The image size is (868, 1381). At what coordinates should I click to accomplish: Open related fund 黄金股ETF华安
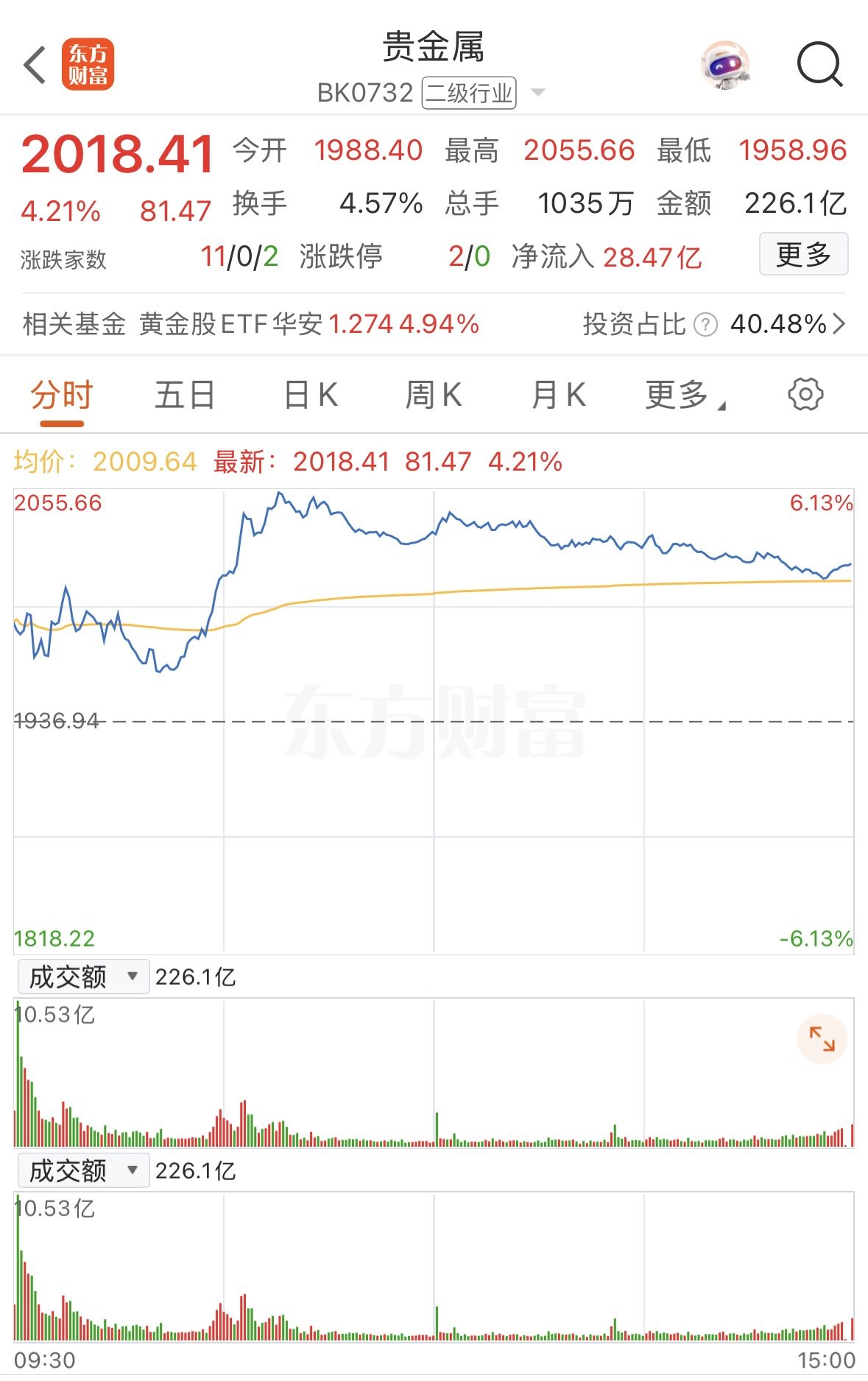[x=309, y=324]
